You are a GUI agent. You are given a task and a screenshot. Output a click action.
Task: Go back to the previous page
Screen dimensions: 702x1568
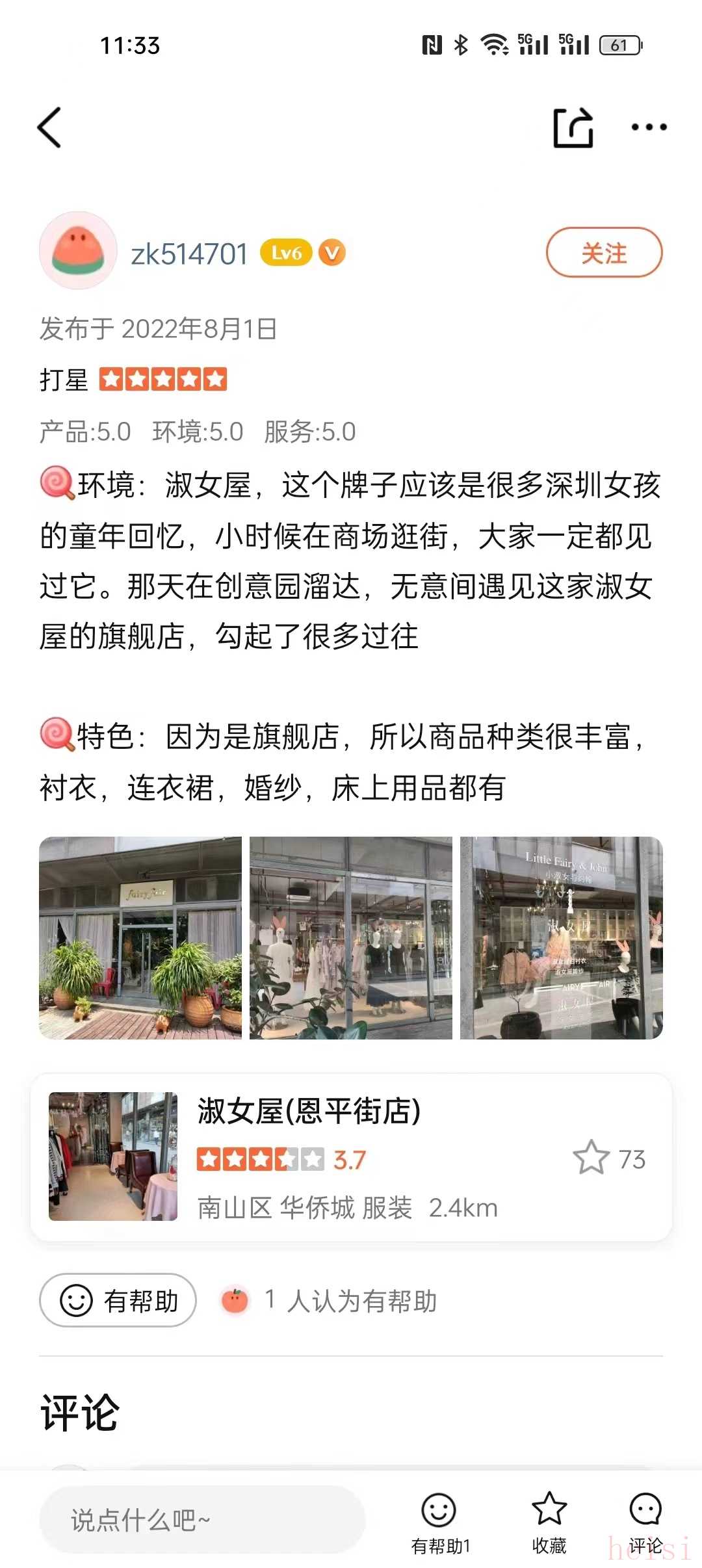click(50, 127)
